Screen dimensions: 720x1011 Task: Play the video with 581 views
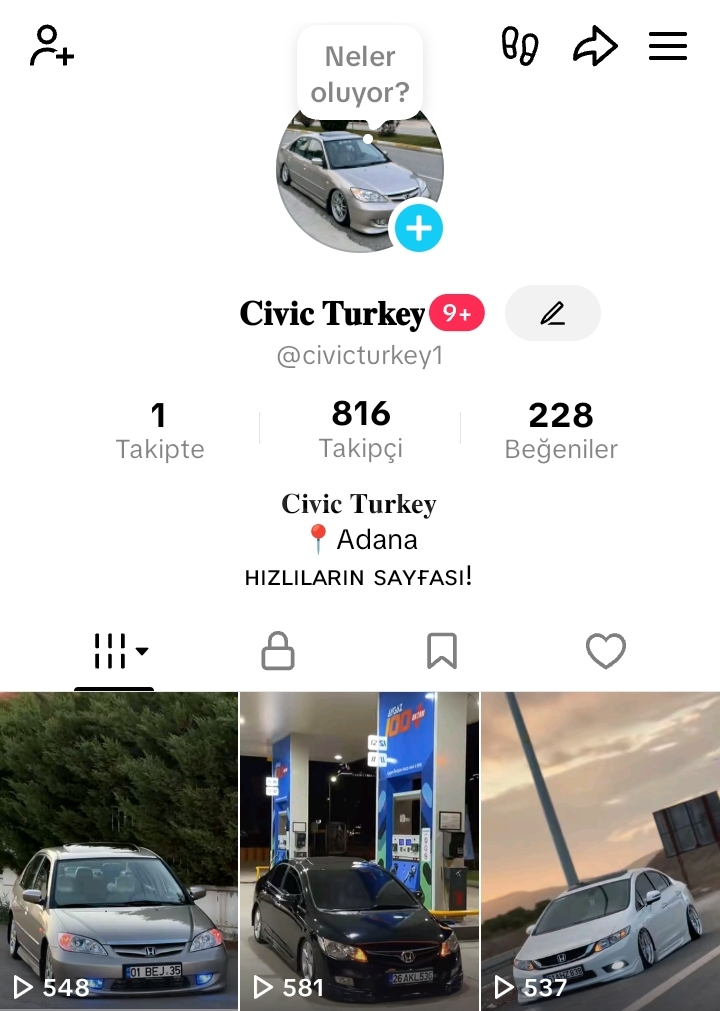[x=360, y=850]
